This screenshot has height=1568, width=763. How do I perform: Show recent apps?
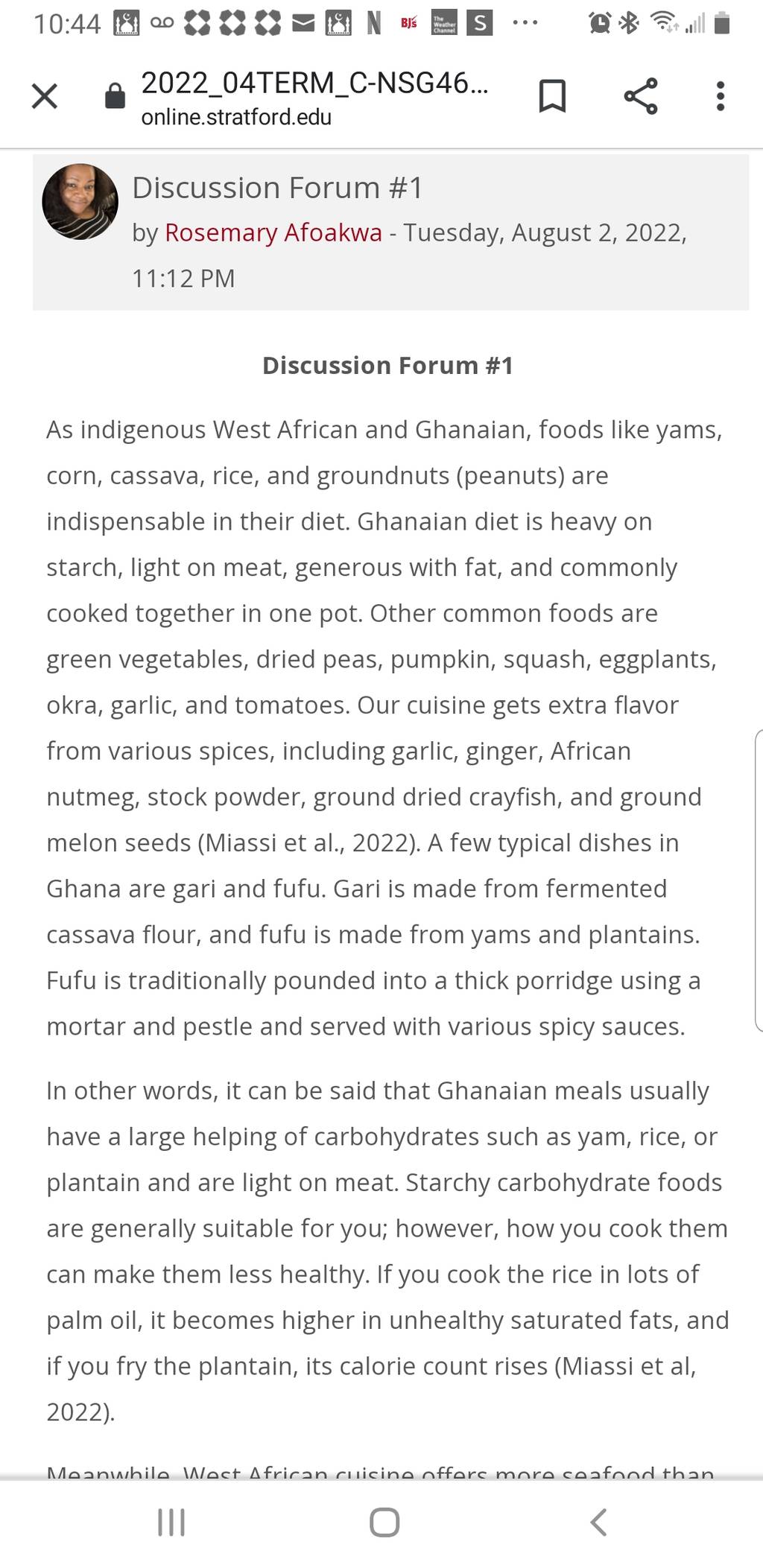(171, 1522)
